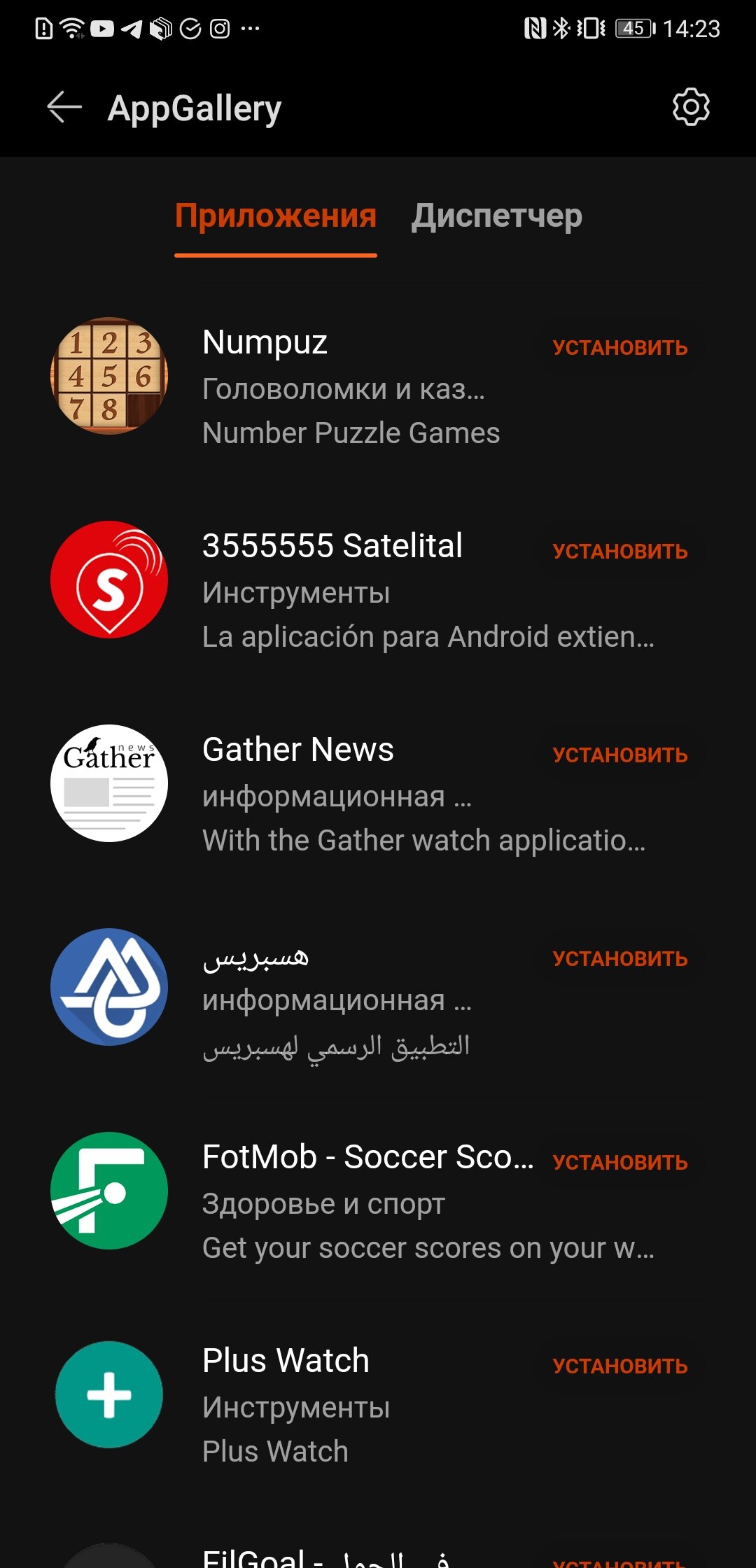Image resolution: width=756 pixels, height=1568 pixels.
Task: Install the هسبريس app
Action: tap(620, 959)
